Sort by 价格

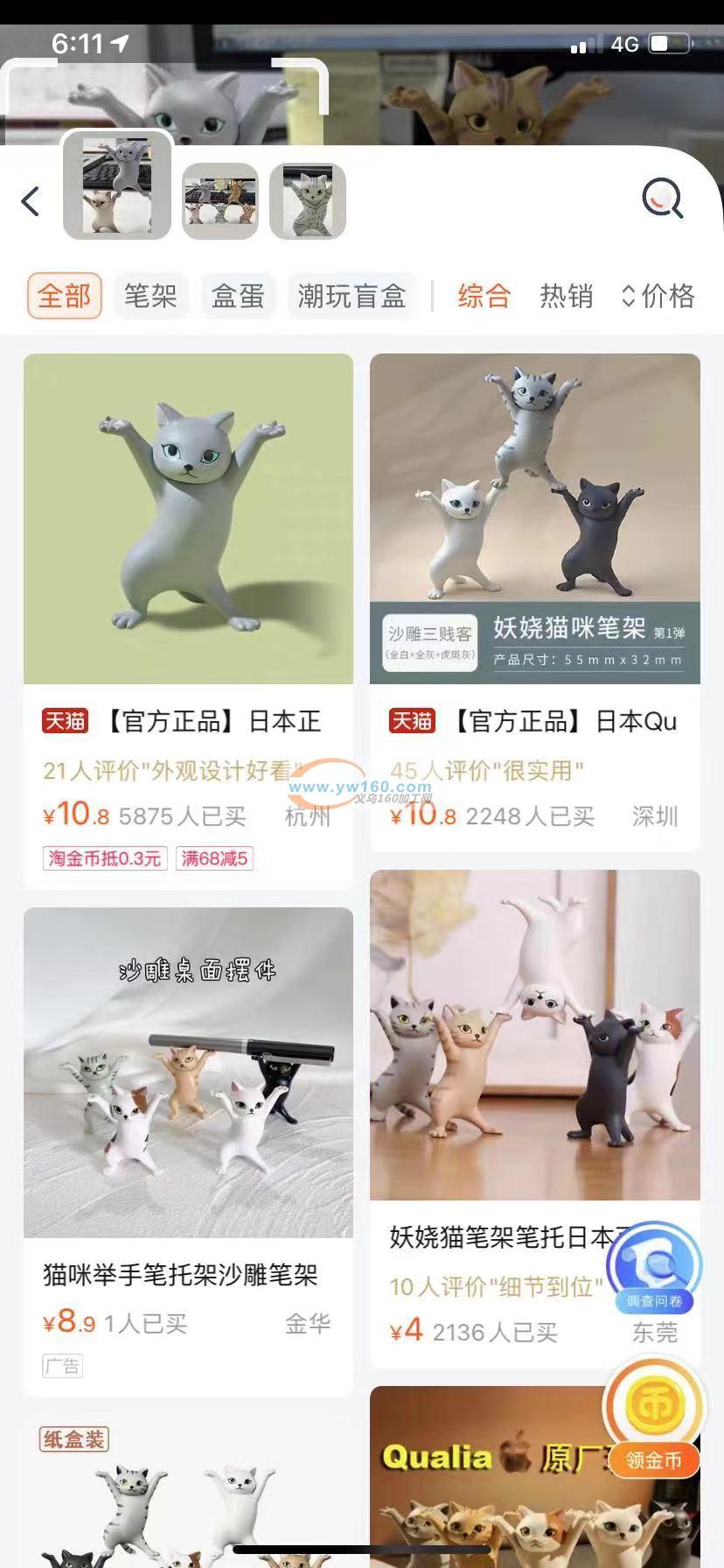click(659, 296)
